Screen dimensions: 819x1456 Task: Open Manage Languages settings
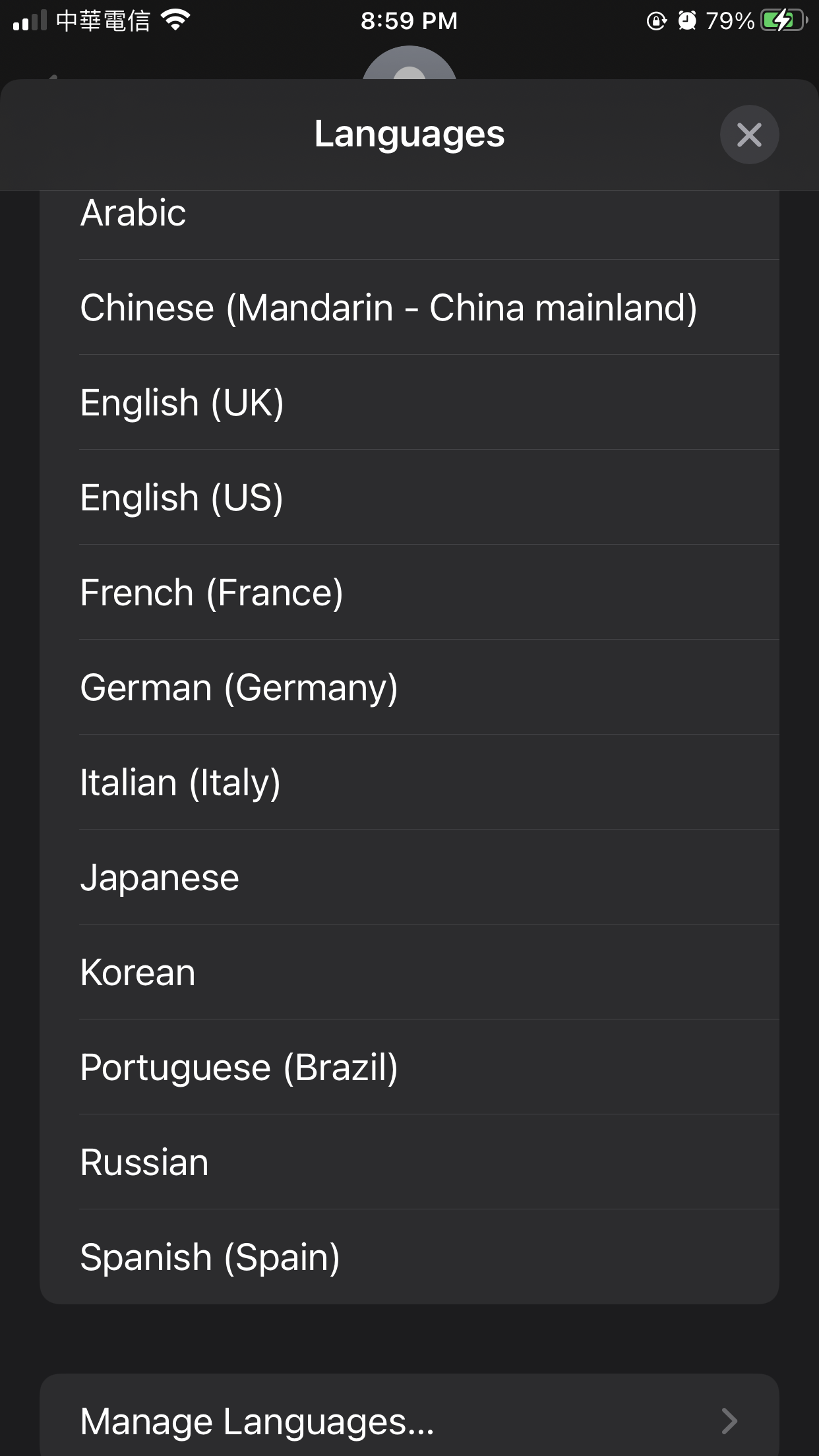(409, 1421)
